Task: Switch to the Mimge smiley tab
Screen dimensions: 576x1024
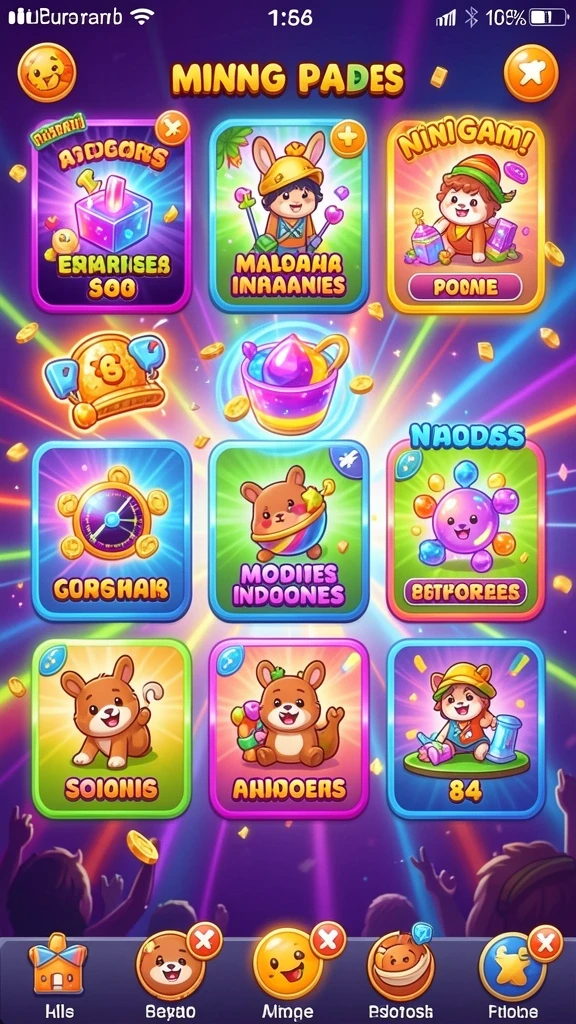Action: [288, 976]
